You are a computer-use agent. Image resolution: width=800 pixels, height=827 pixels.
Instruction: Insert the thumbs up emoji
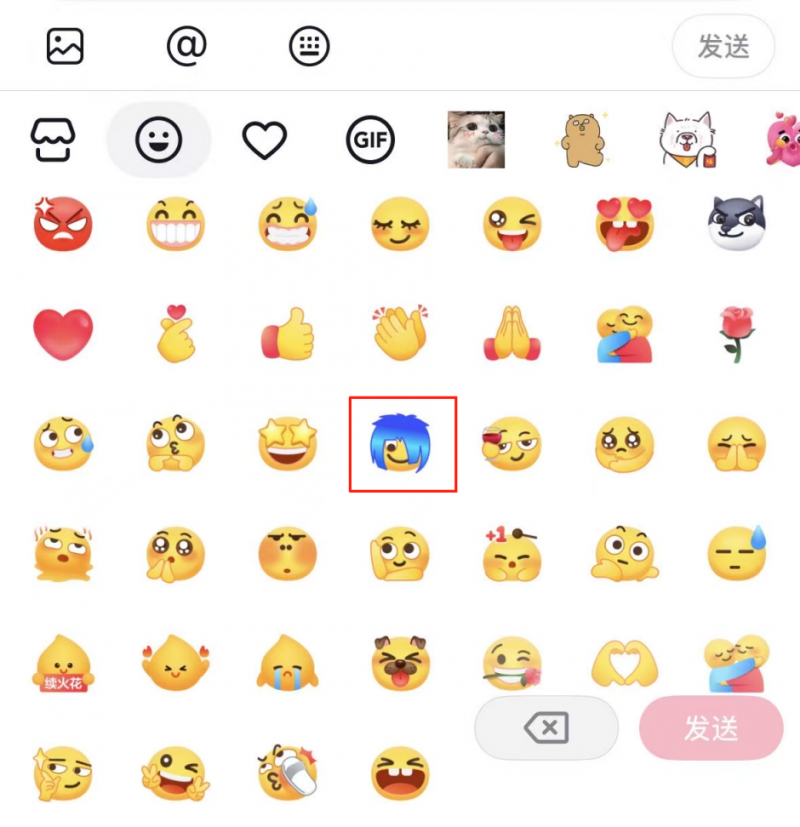coord(288,334)
